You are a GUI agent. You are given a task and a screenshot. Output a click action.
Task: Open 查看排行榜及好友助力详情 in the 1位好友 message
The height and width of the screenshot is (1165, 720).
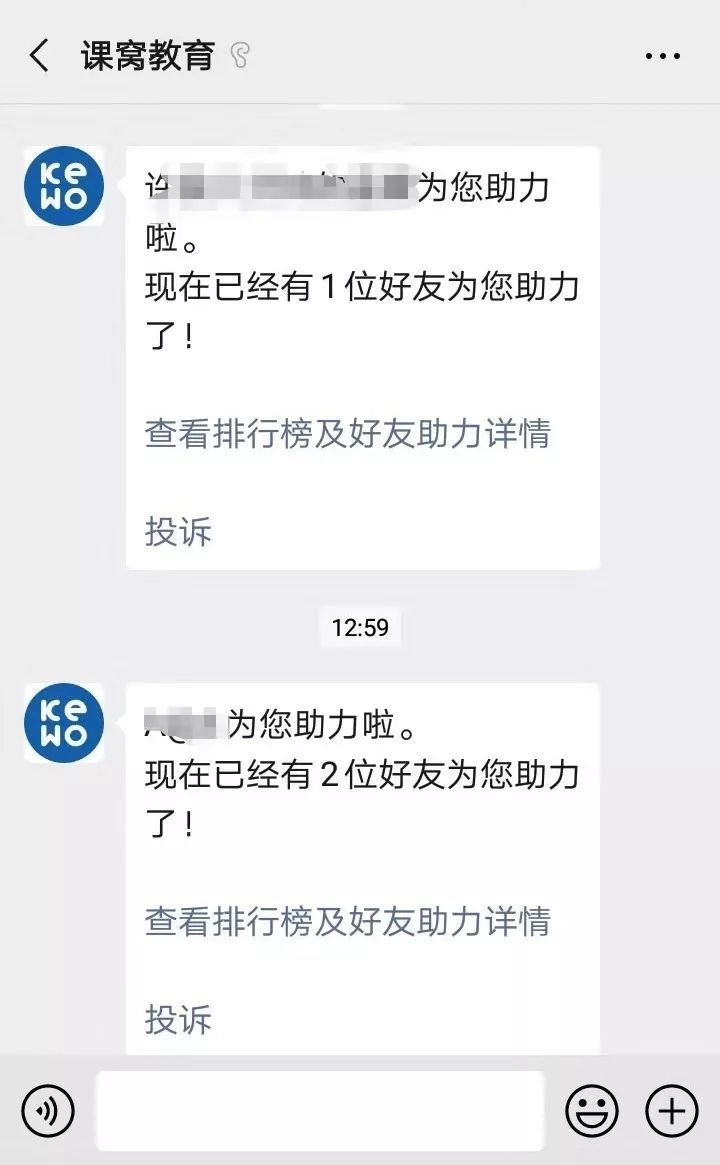pyautogui.click(x=347, y=434)
